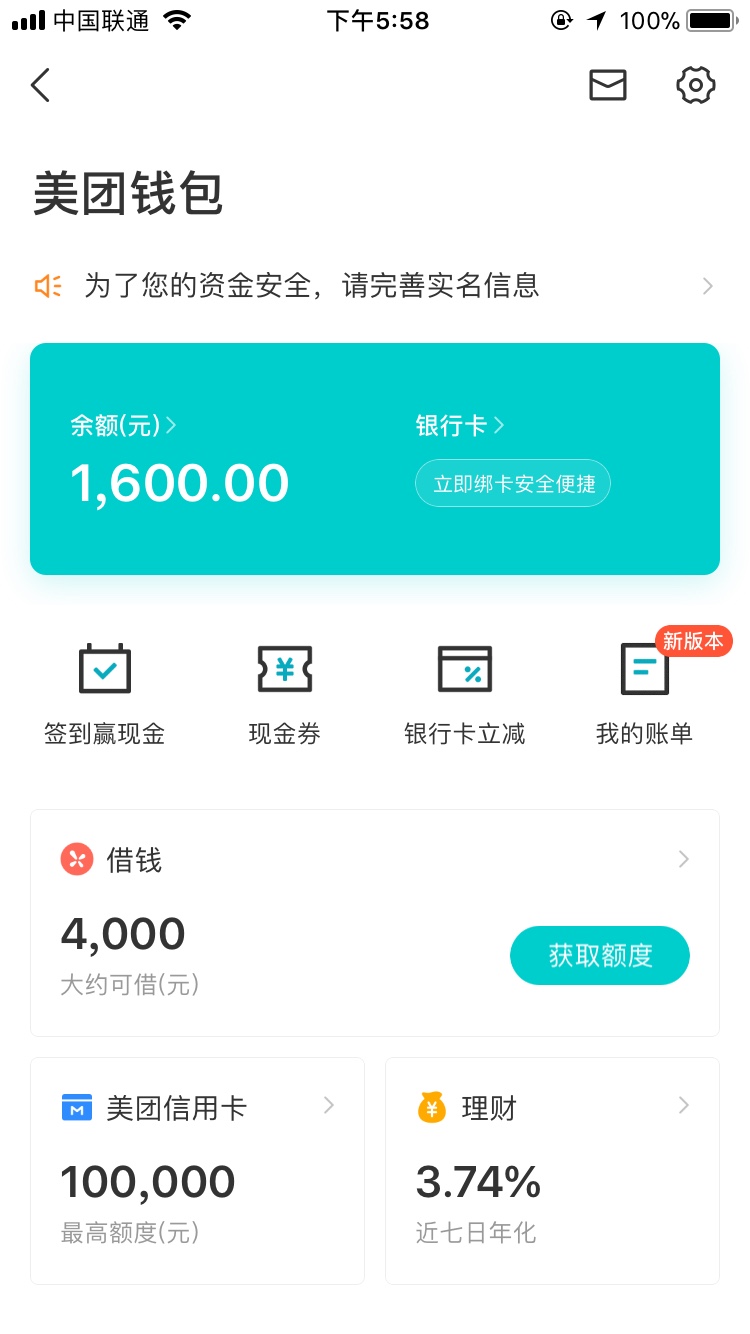Tap the 3.74% seven-day yield figure
Image resolution: width=750 pixels, height=1334 pixels.
click(477, 1182)
